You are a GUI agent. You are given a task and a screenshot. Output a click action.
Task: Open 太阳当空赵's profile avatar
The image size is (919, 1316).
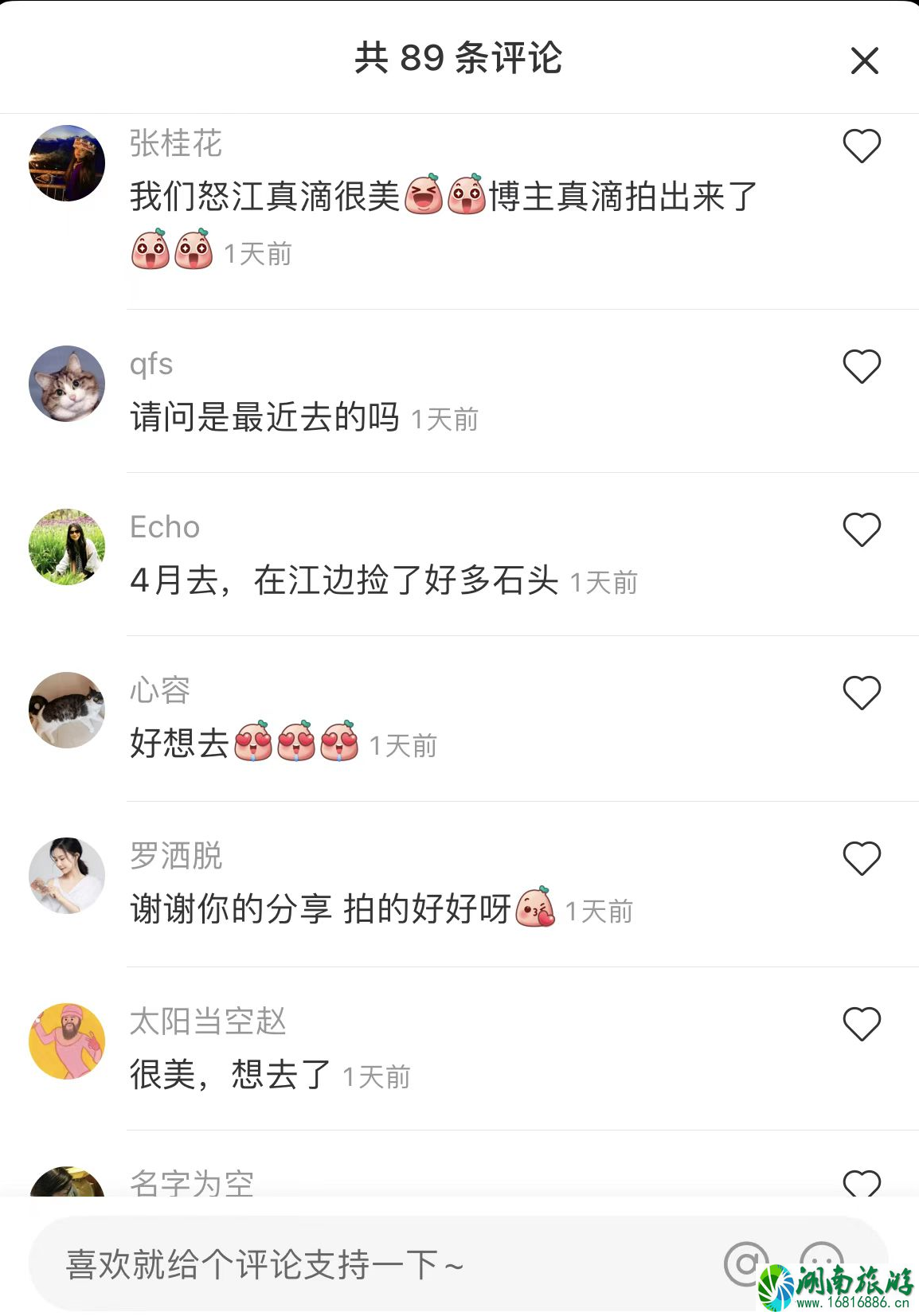tap(67, 1041)
